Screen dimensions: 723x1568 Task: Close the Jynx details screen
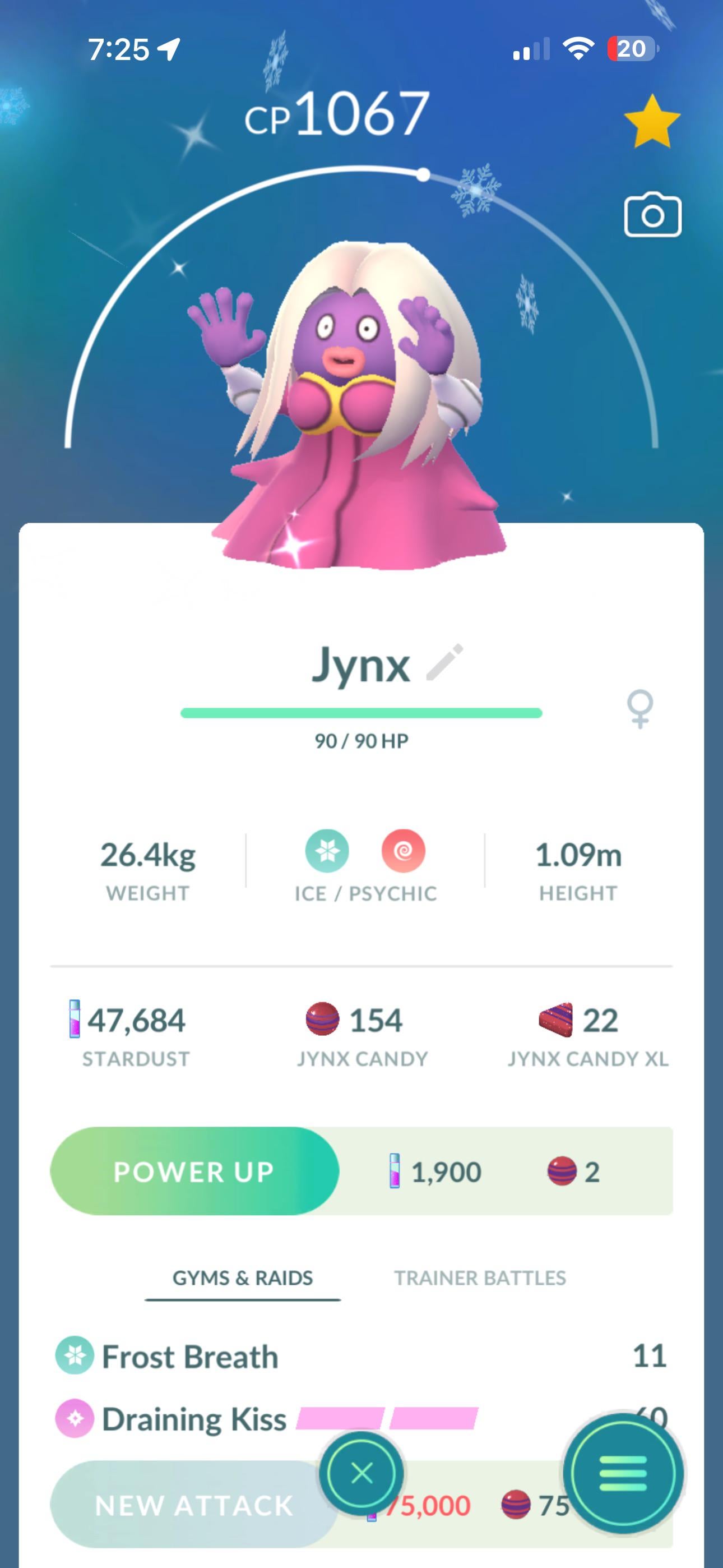pos(362,1474)
